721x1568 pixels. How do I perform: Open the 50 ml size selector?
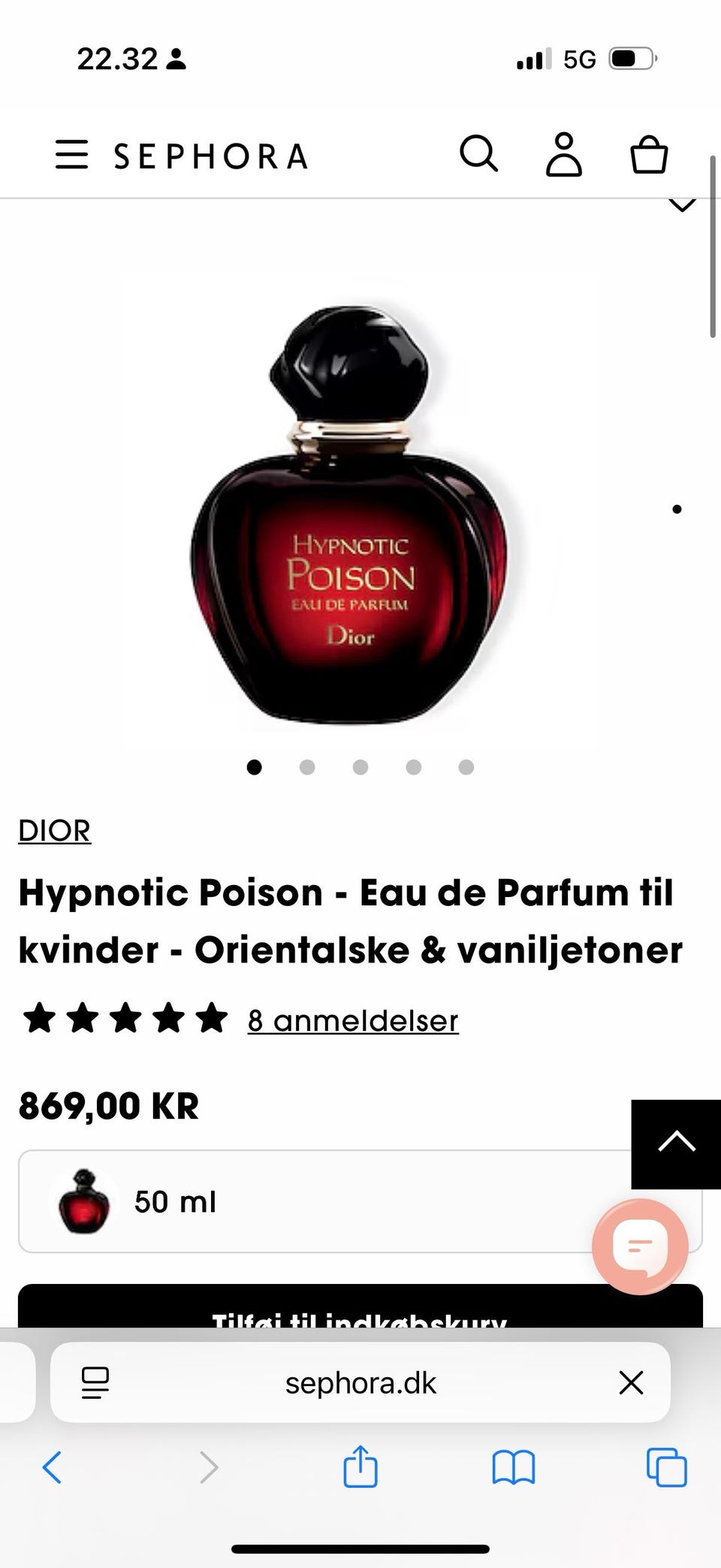(360, 1201)
